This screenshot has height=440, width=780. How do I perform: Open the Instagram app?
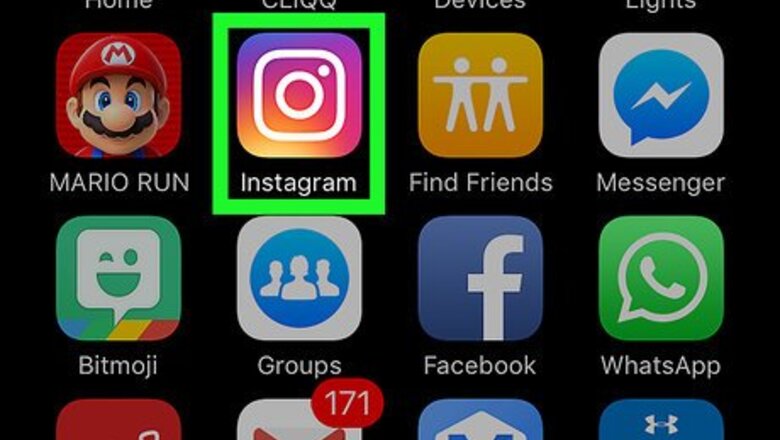pyautogui.click(x=299, y=96)
